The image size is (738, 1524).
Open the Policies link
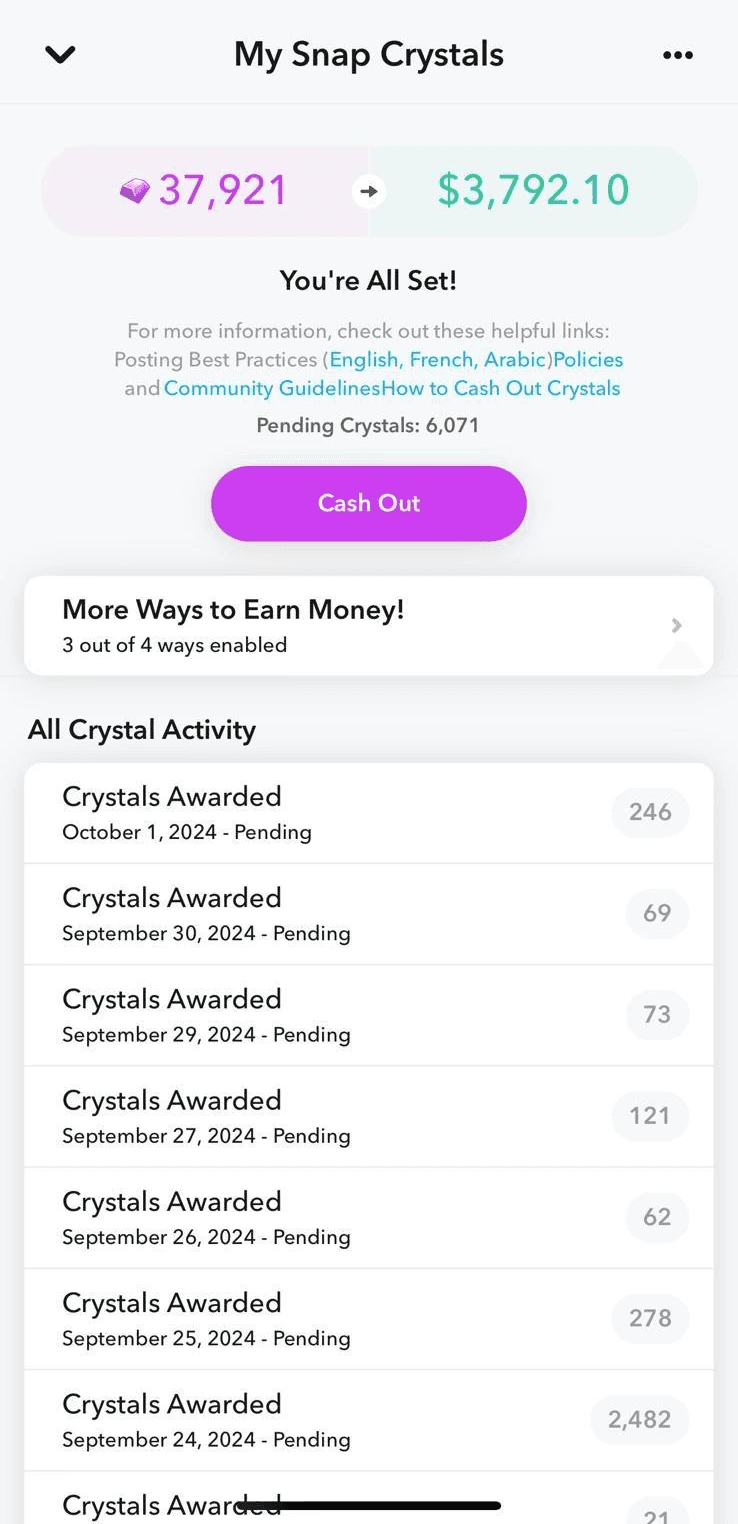pos(588,359)
